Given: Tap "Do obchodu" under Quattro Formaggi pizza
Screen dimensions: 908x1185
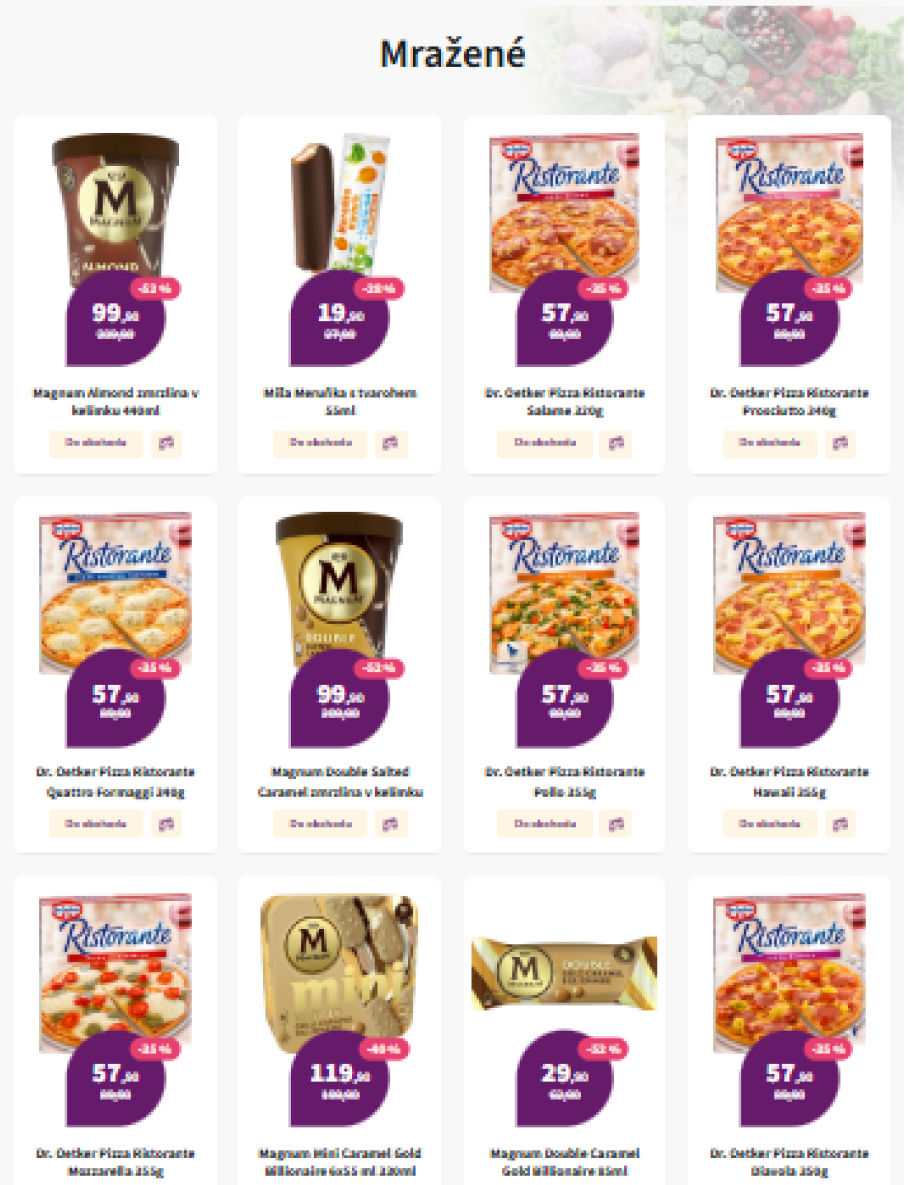Looking at the screenshot, I should coord(97,824).
